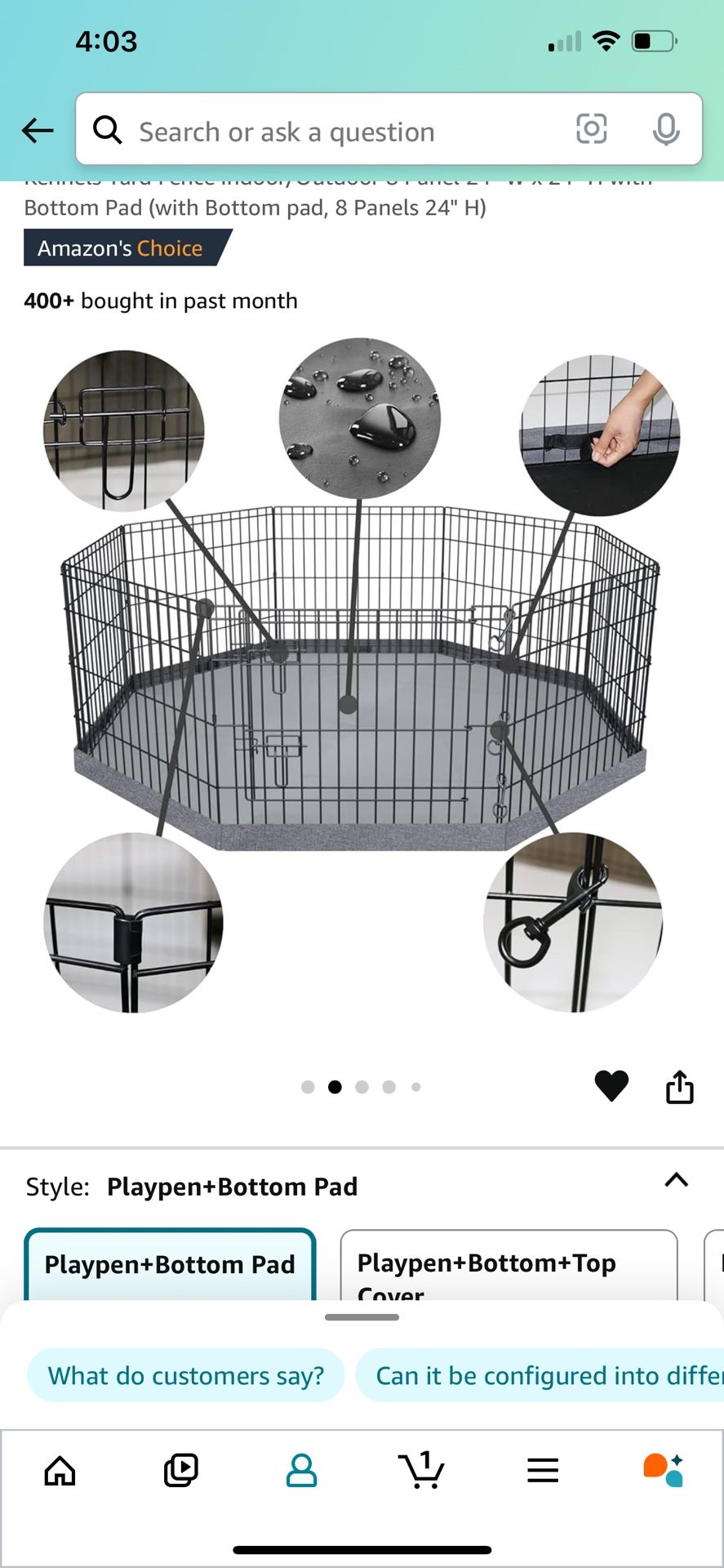Open the hamburger navigation menu
This screenshot has width=724, height=1568.
click(x=543, y=1469)
